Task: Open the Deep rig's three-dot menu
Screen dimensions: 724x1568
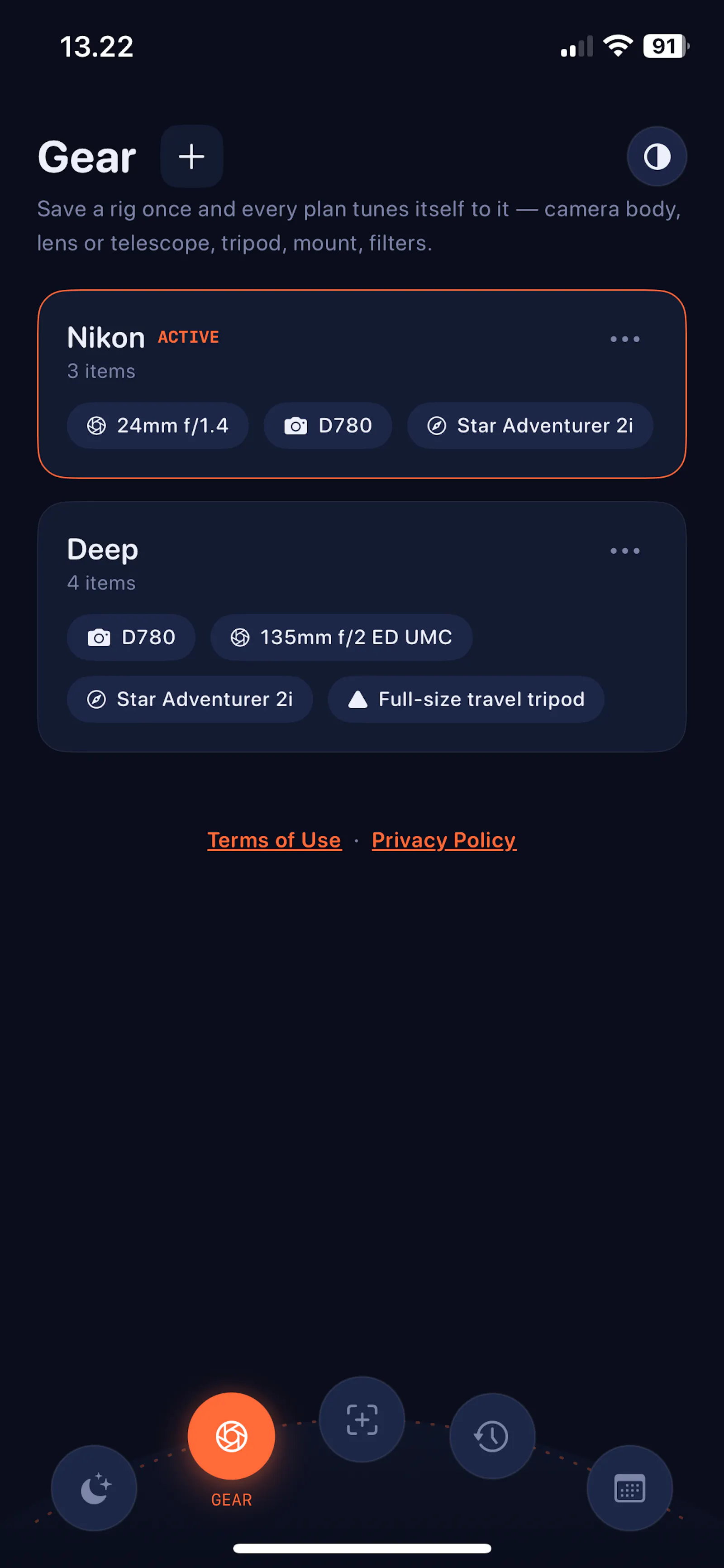Action: coord(625,551)
